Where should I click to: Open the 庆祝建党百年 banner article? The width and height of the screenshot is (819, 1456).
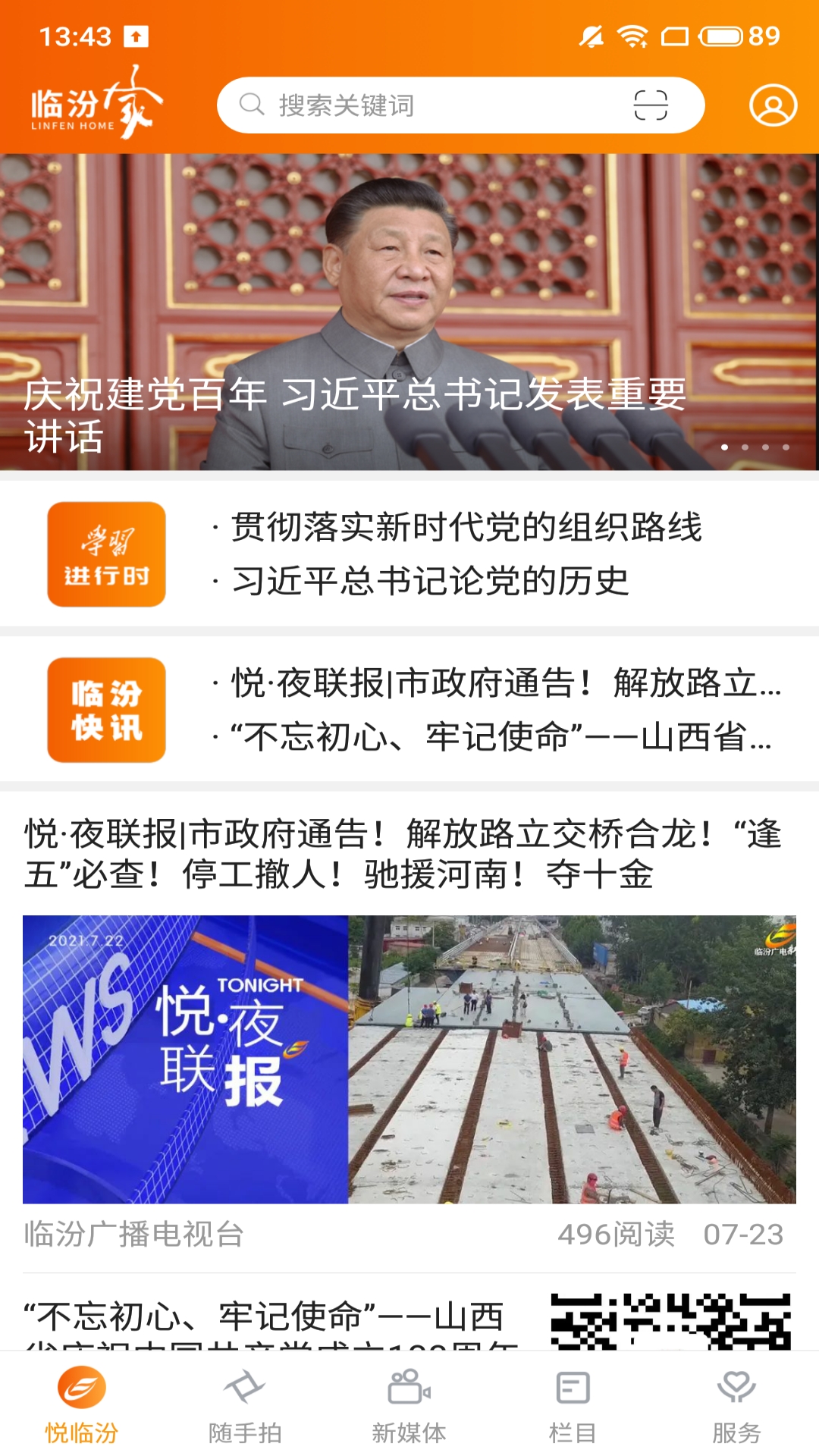point(409,312)
